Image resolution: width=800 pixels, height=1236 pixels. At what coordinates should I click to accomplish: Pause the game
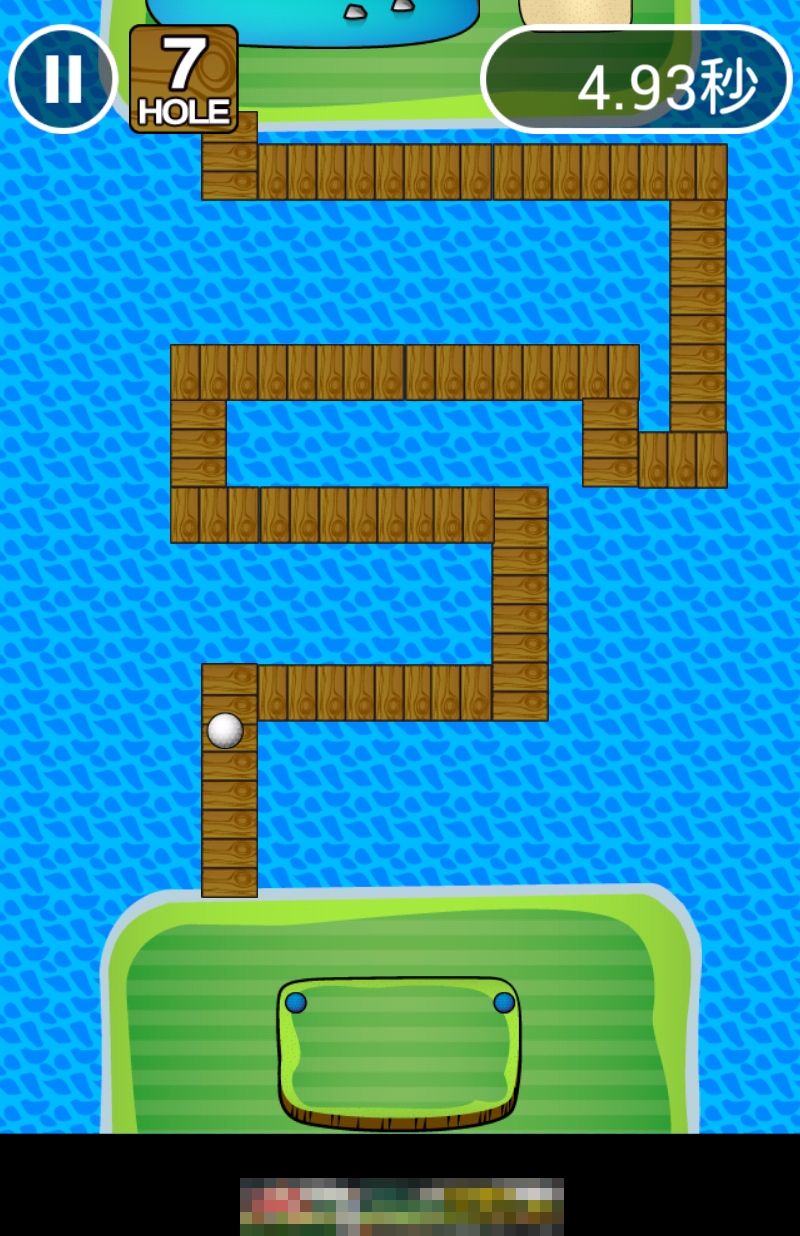(63, 79)
